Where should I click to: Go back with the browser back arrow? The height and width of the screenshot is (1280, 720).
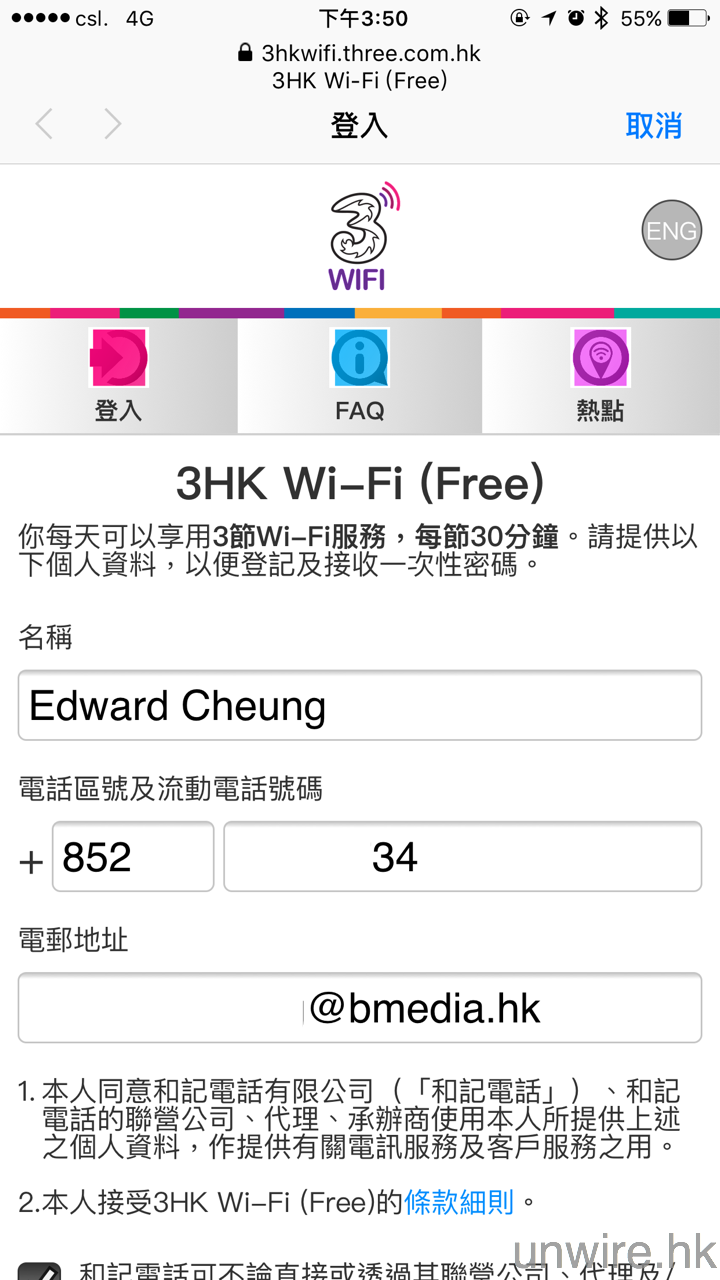pyautogui.click(x=44, y=125)
